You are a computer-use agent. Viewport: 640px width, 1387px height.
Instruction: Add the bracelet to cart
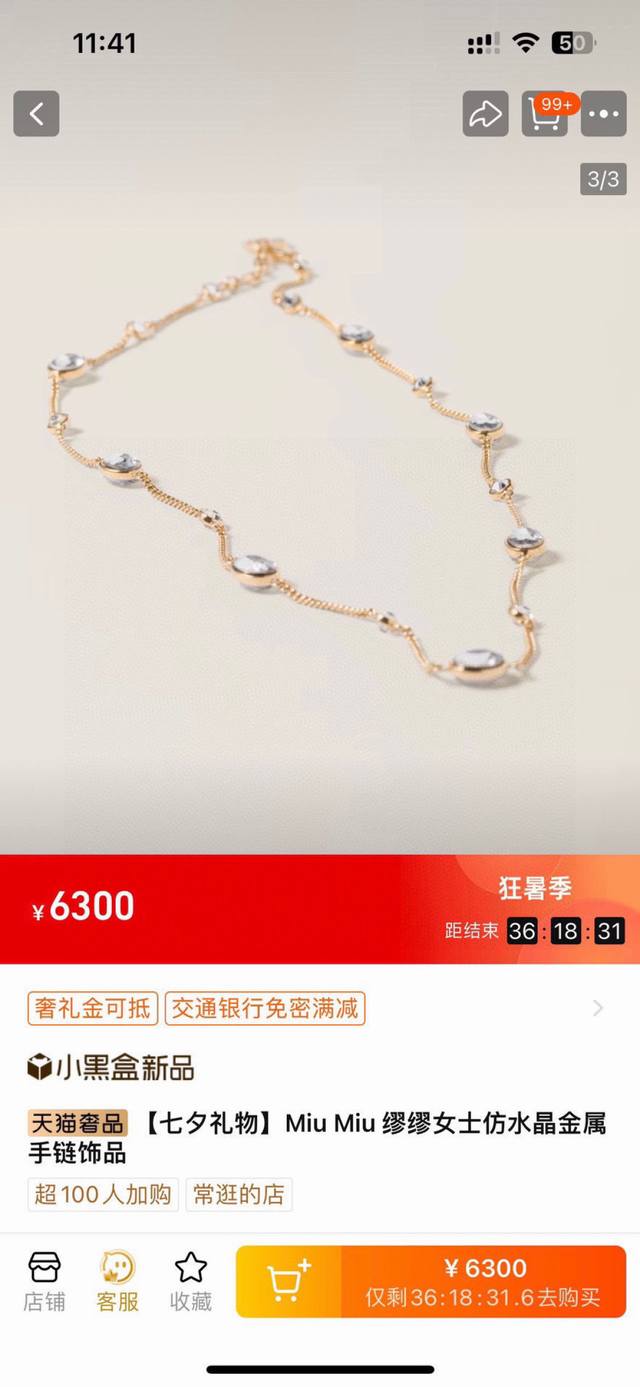point(288,1281)
